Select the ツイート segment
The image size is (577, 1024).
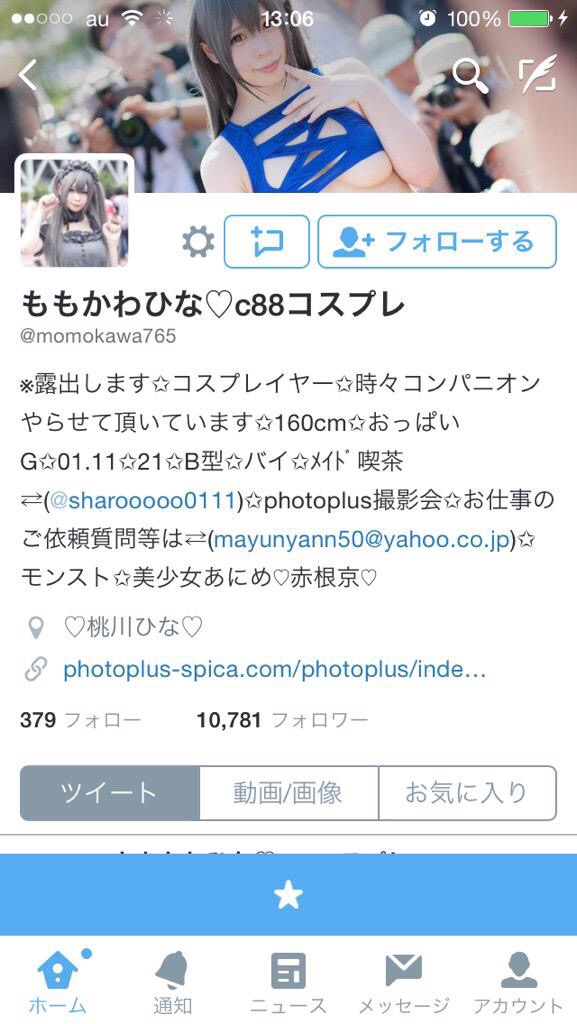tap(110, 793)
